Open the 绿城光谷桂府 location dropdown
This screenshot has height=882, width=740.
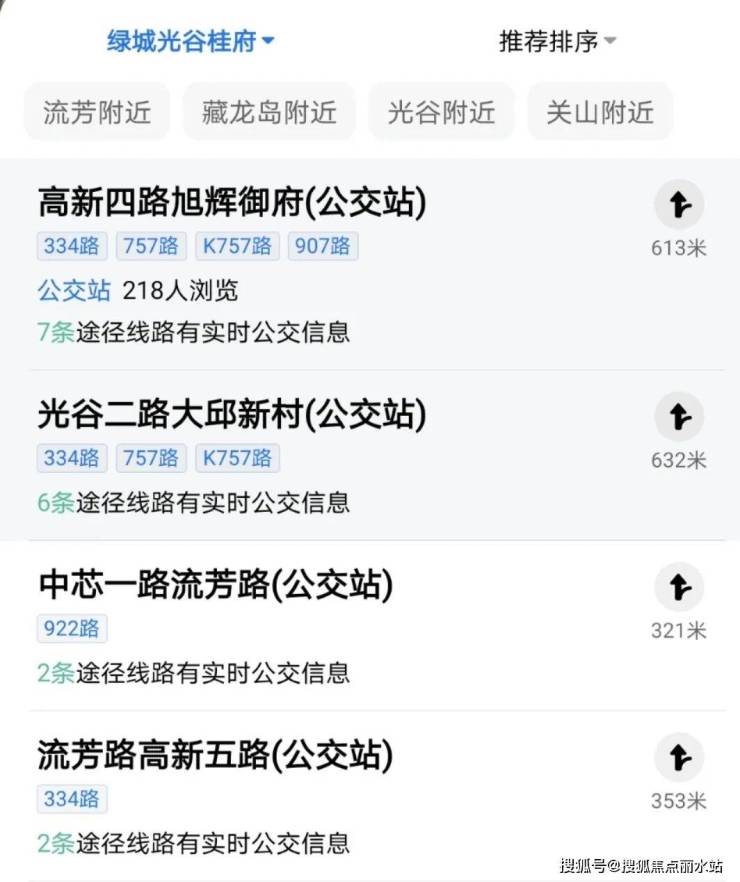(x=190, y=42)
